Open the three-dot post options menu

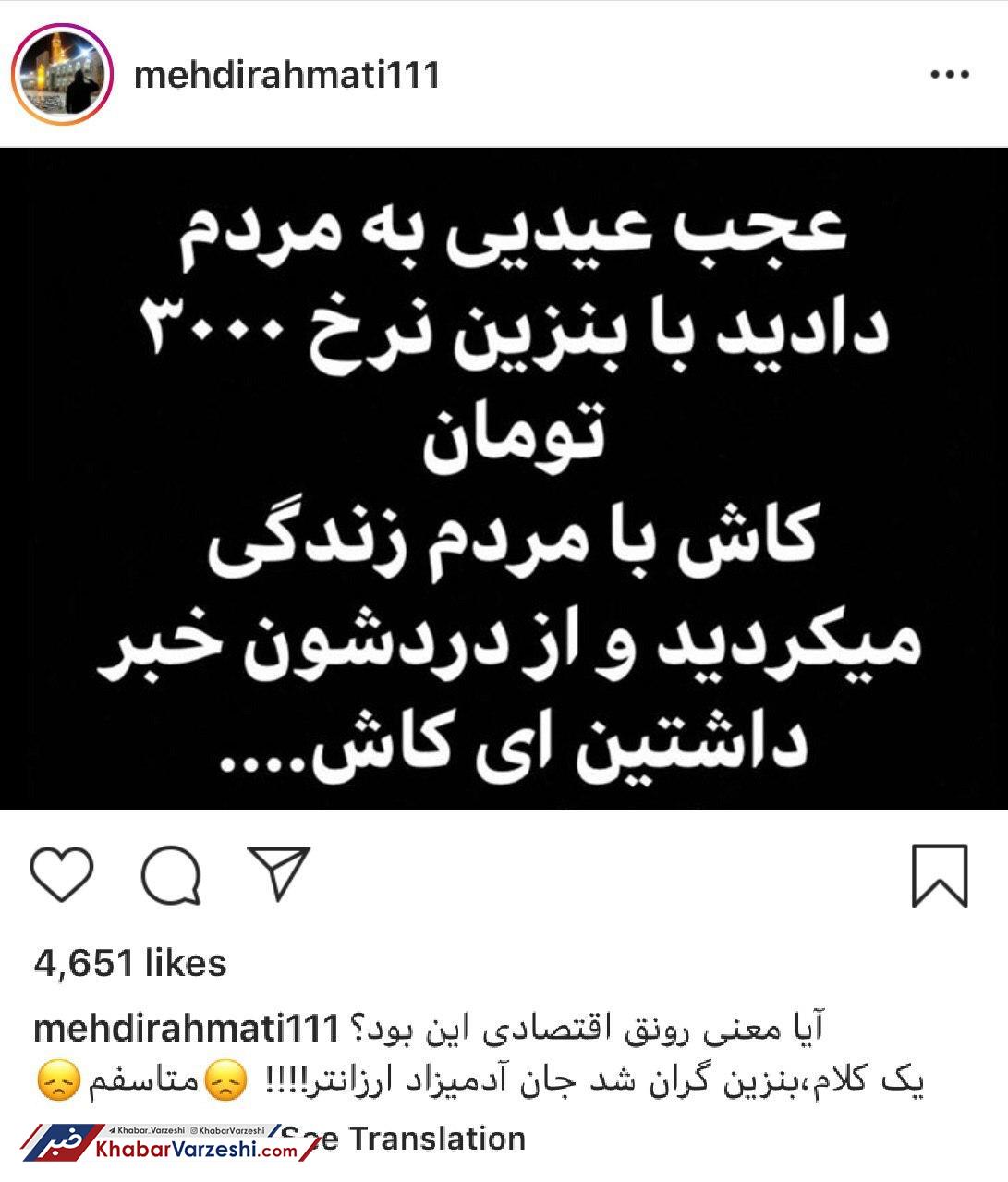pos(949,76)
